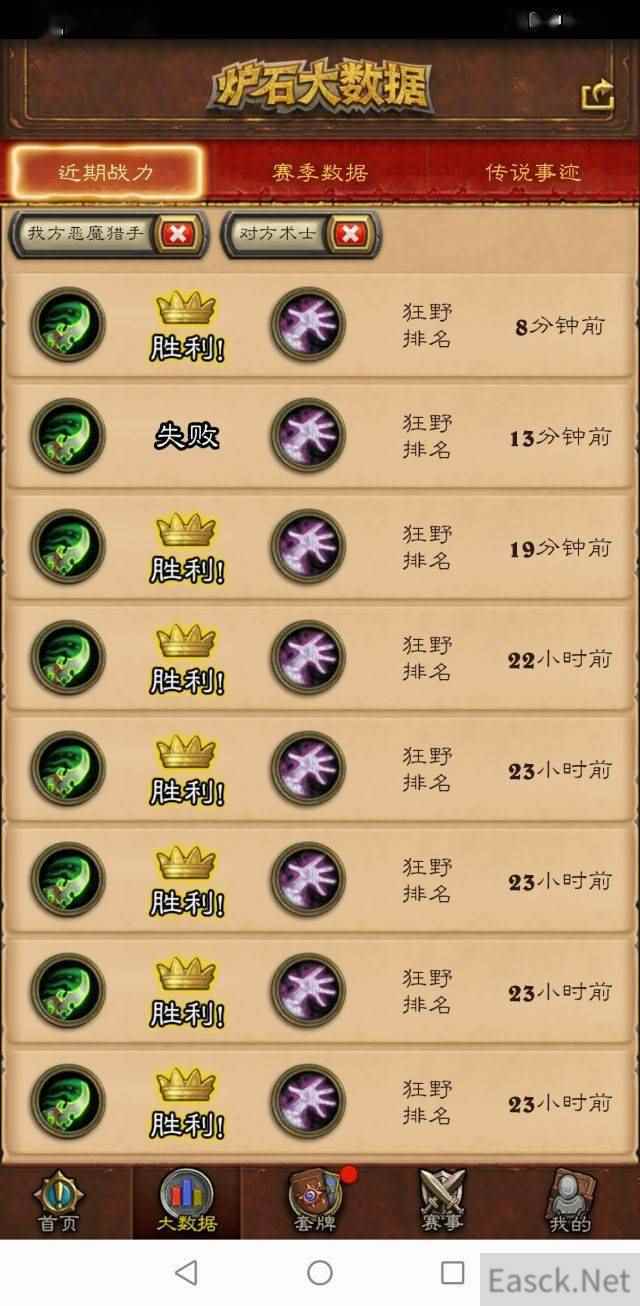Share this data page

(x=597, y=95)
